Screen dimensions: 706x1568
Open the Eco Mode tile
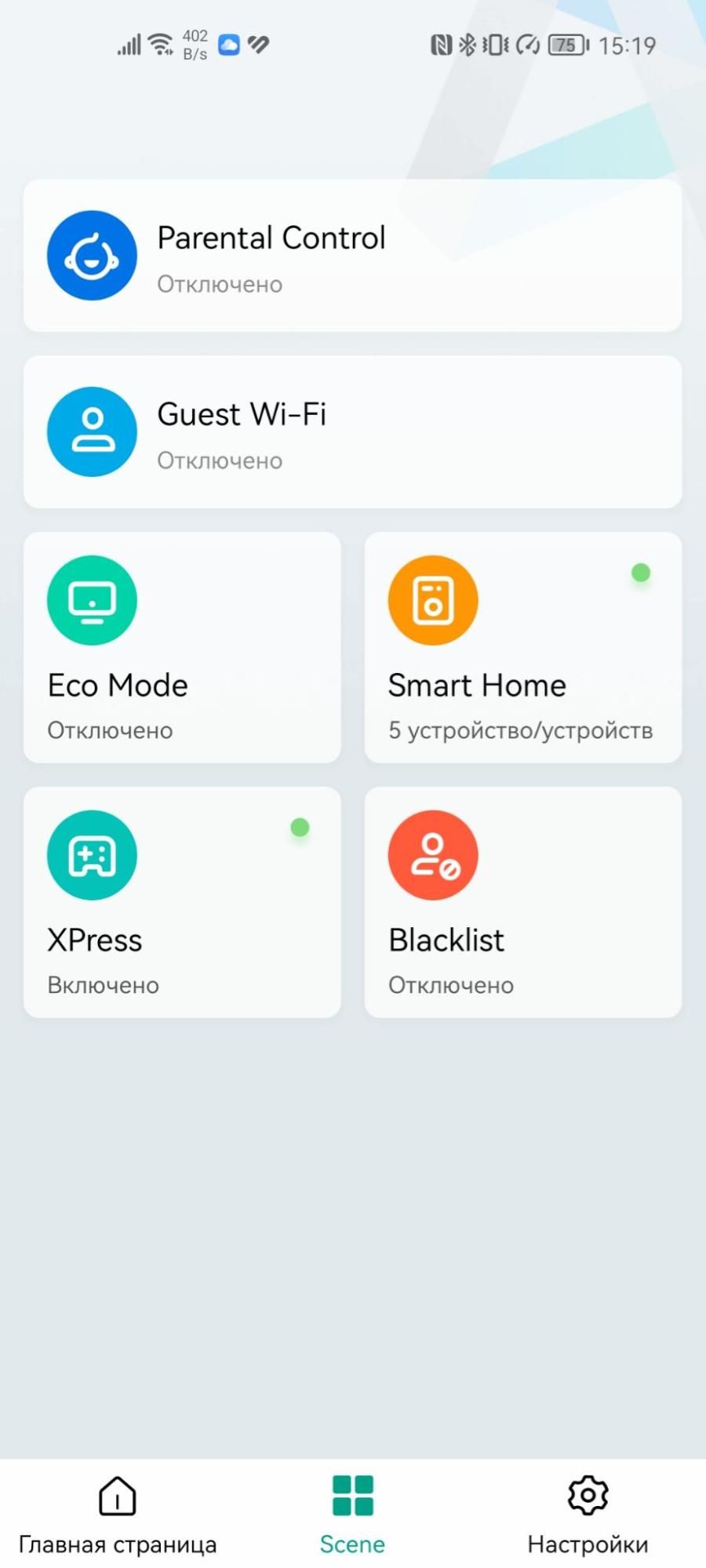point(182,647)
